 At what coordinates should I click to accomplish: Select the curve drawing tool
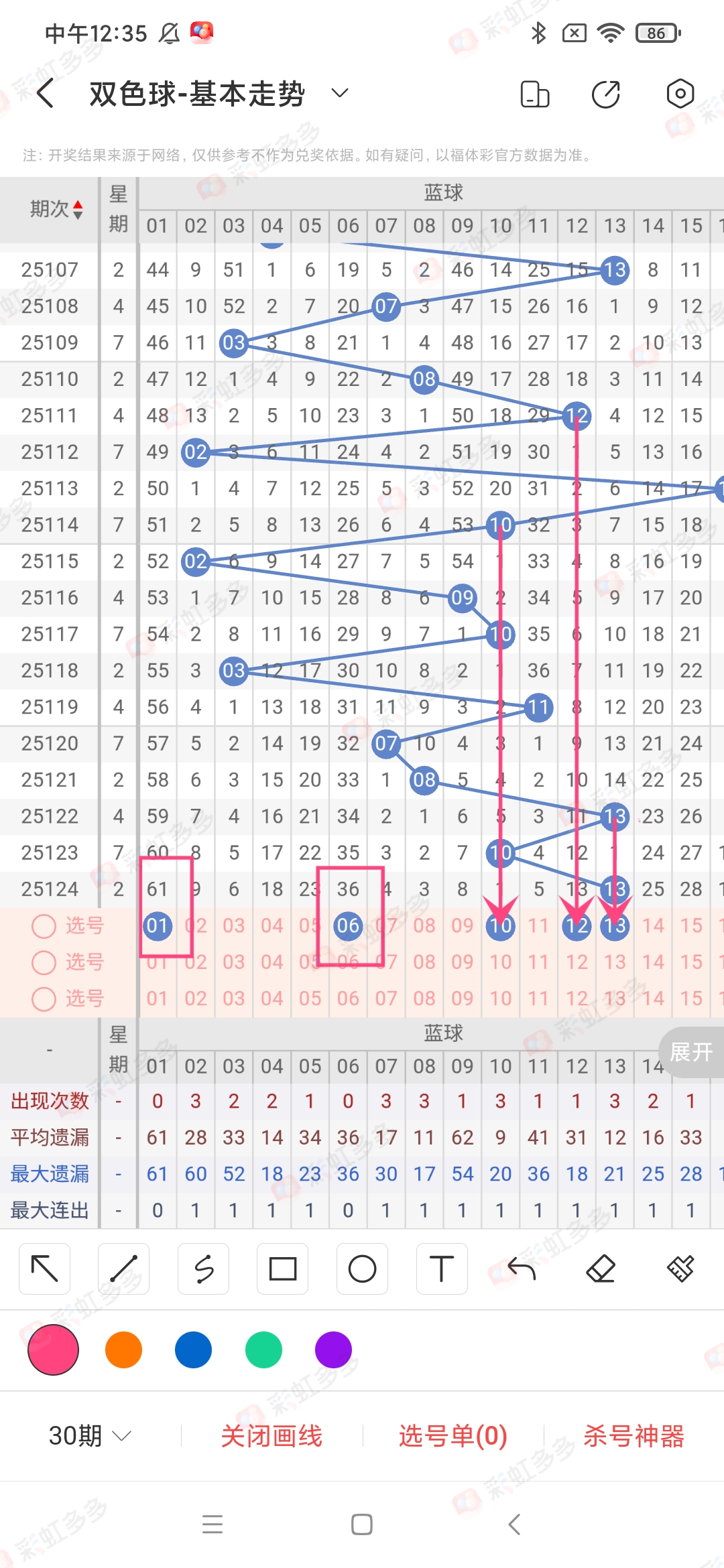[203, 1268]
